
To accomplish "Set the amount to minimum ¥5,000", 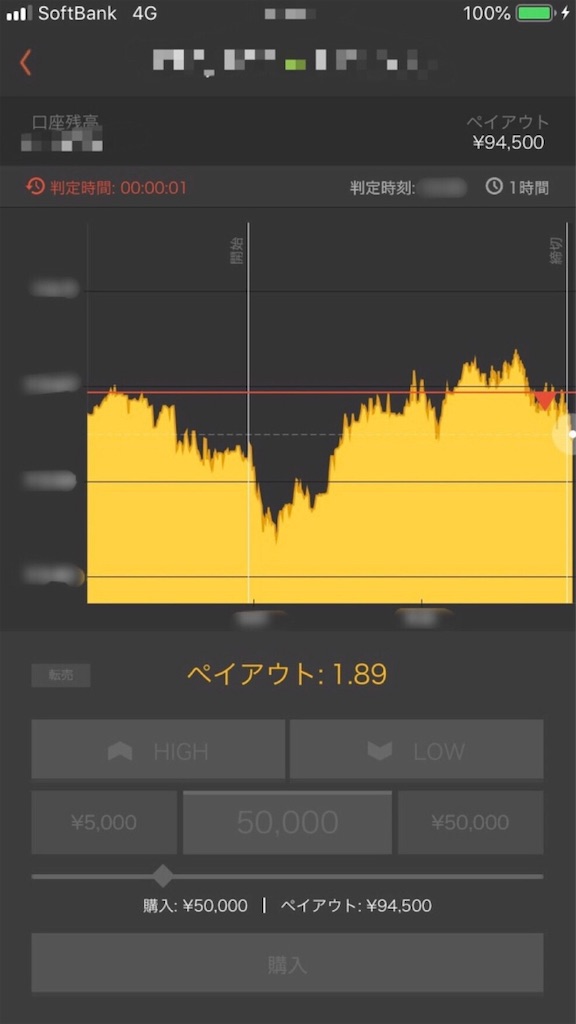I will pyautogui.click(x=104, y=822).
